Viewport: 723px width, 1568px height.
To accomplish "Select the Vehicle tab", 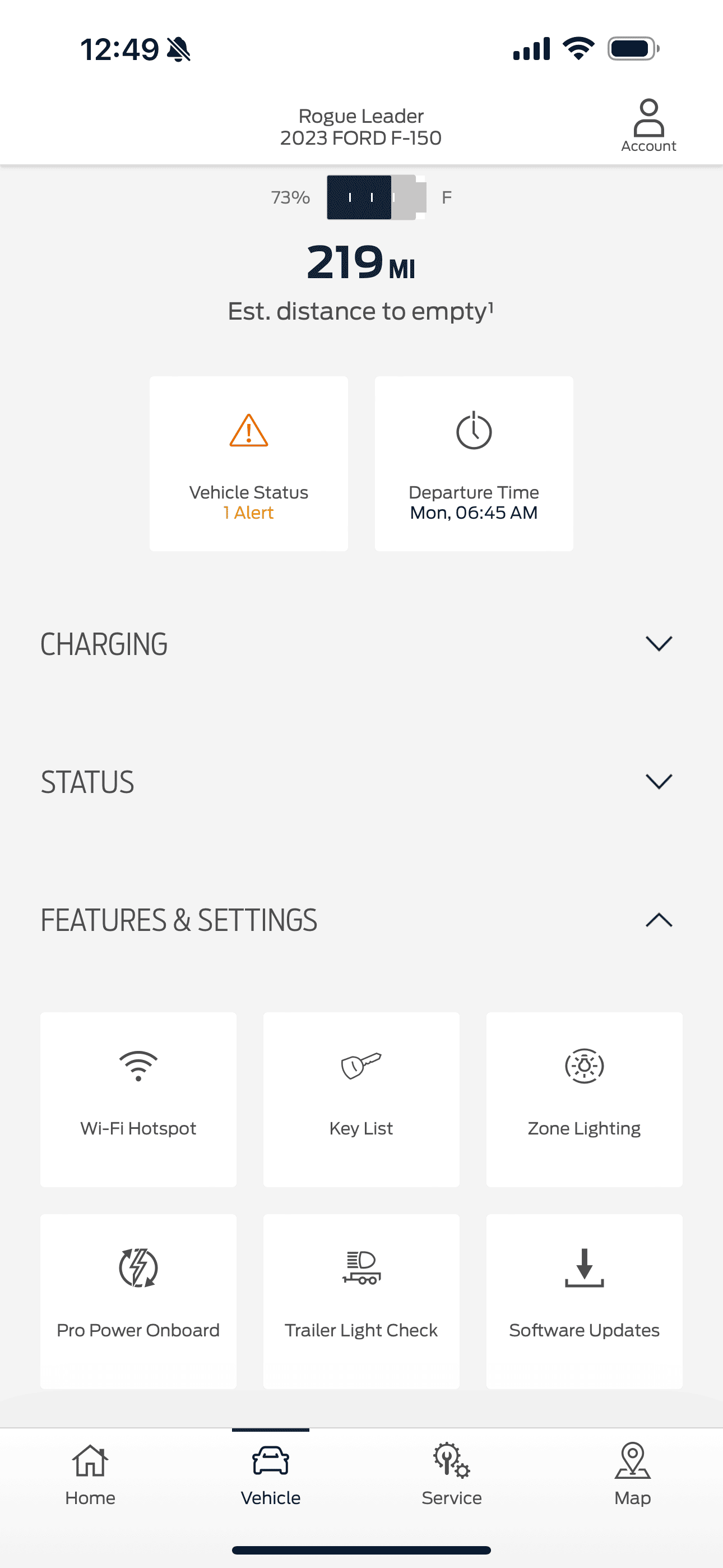I will pyautogui.click(x=271, y=1474).
